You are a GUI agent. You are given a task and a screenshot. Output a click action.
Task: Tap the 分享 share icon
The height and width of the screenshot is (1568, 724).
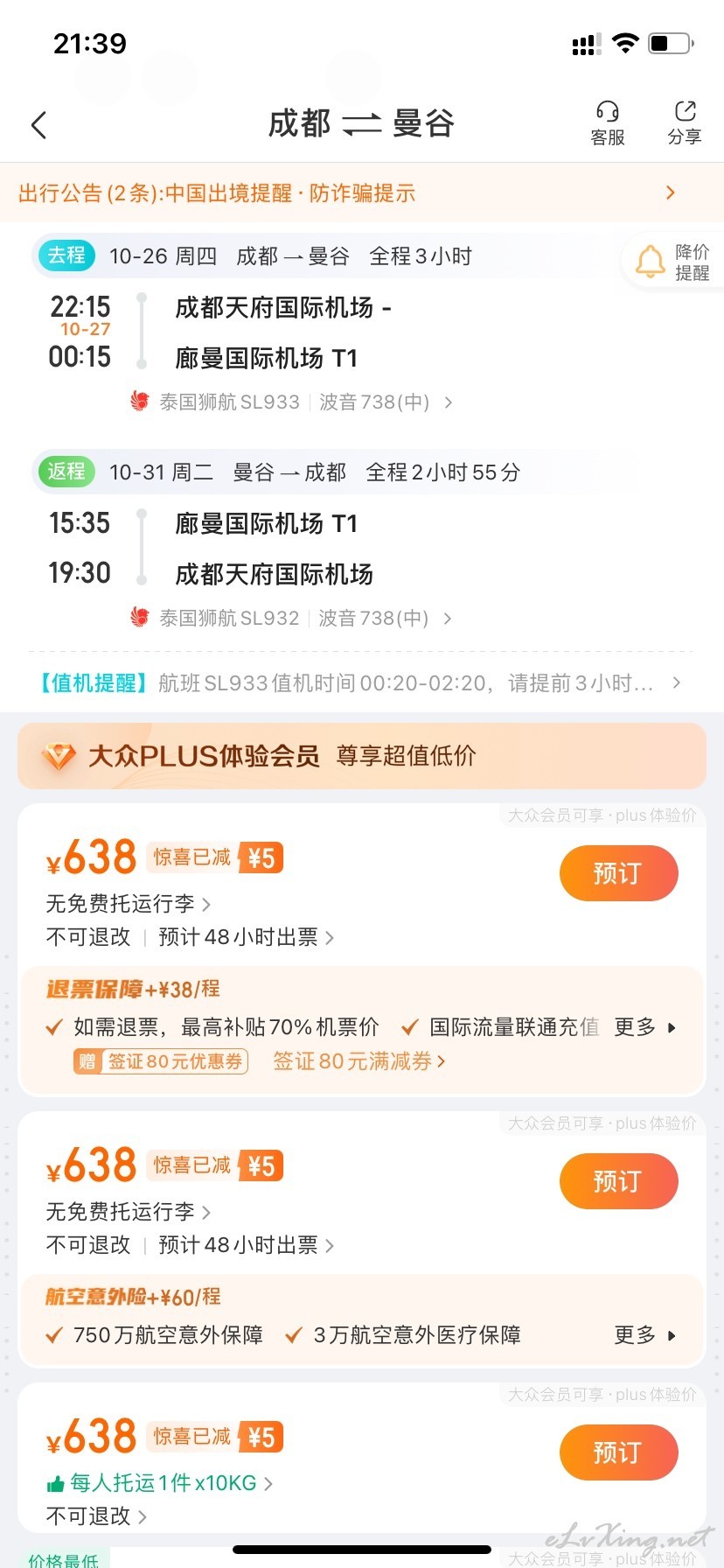pyautogui.click(x=685, y=123)
